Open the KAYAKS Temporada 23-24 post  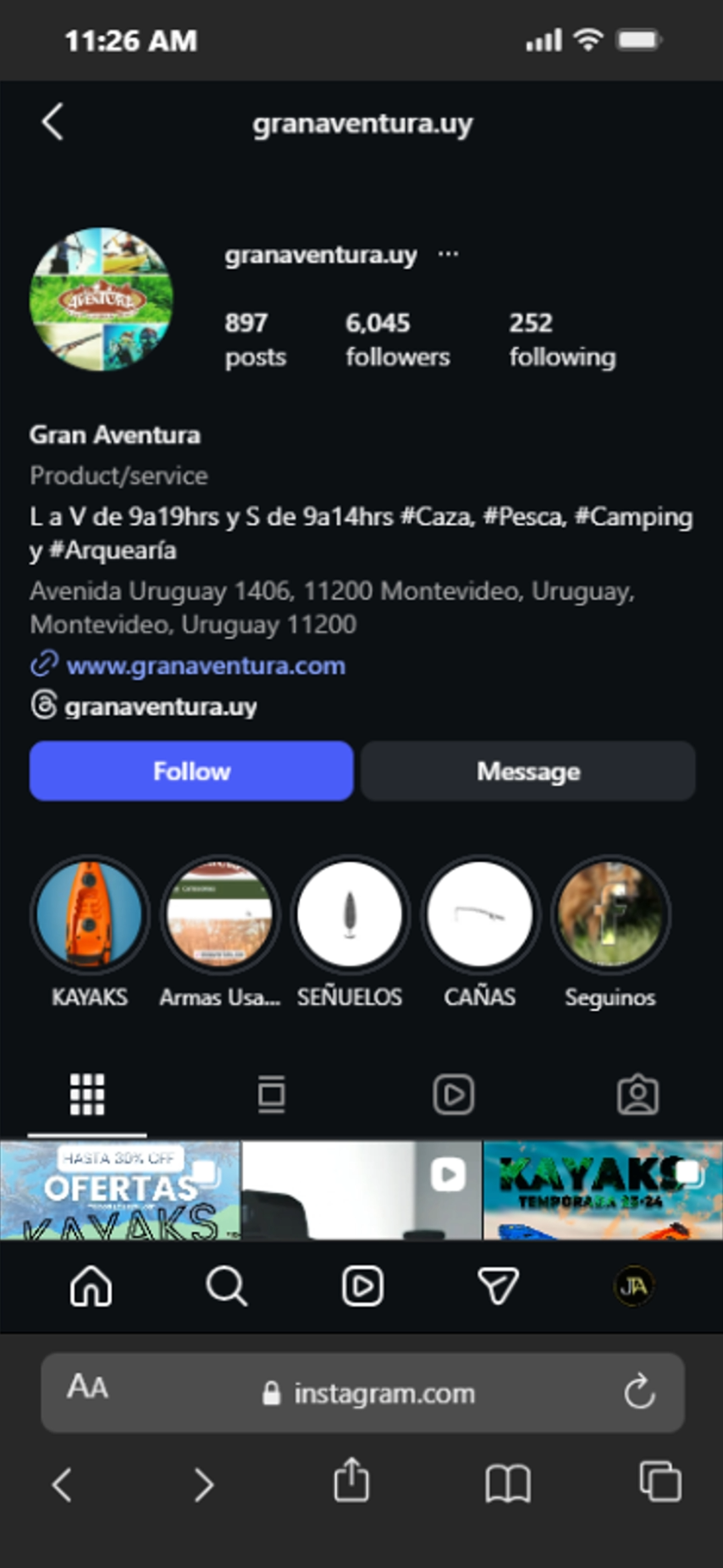click(602, 1190)
